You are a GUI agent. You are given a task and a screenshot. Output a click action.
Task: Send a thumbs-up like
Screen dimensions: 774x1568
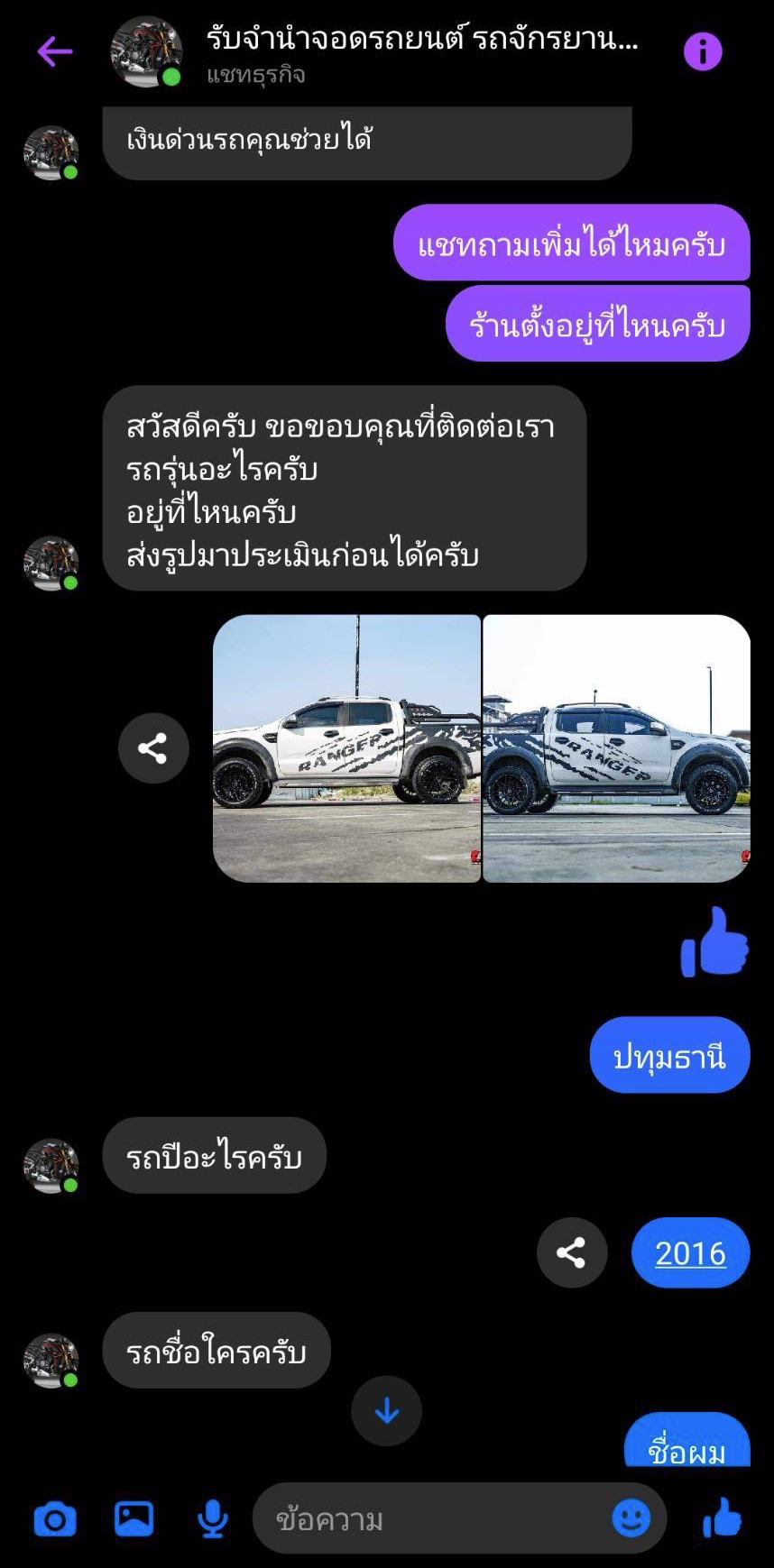pos(723,1518)
